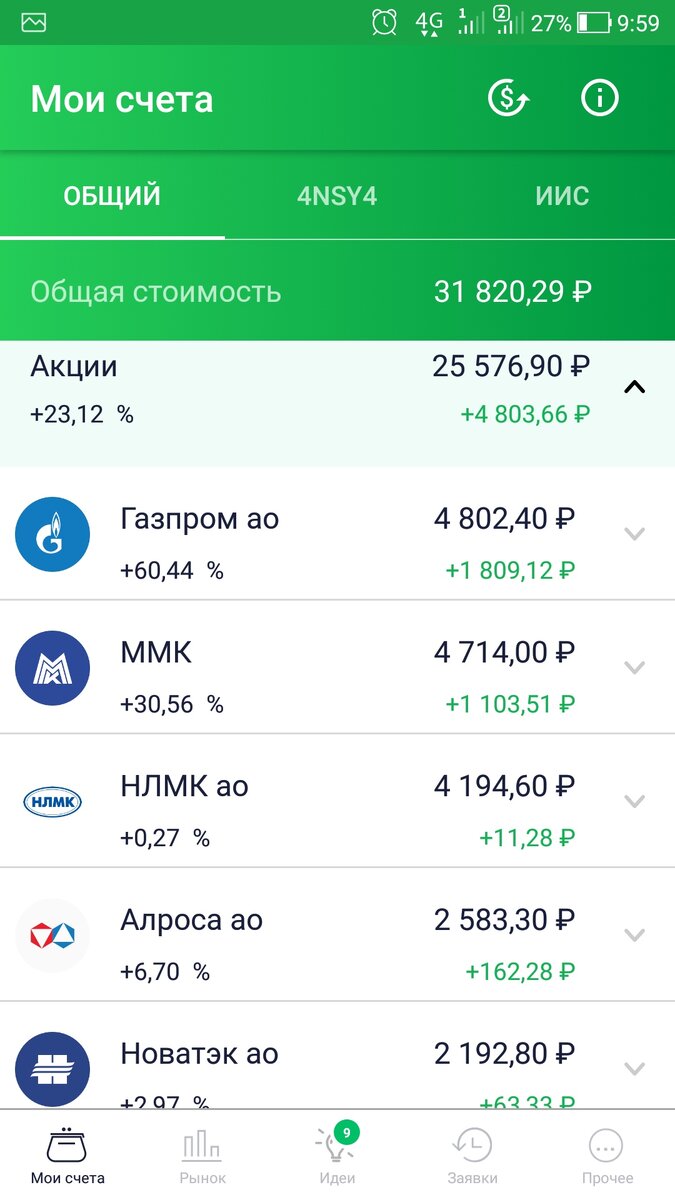Switch to the ОБЩИЙ account tab
This screenshot has height=1200, width=675.
pos(112,196)
